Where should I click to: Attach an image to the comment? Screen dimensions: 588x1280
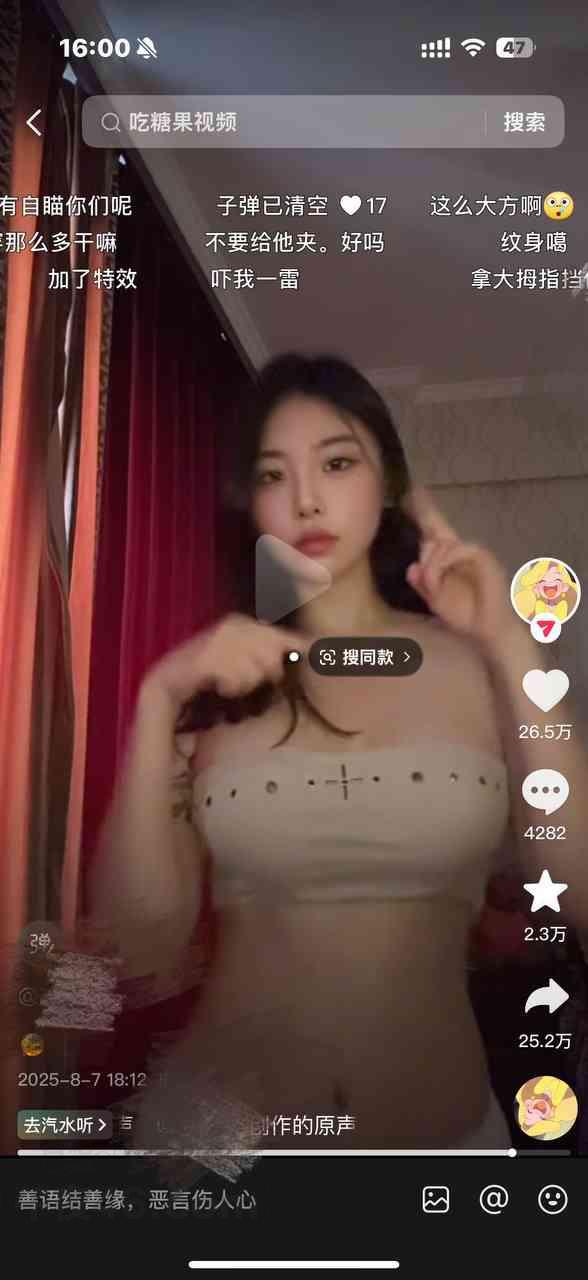436,1199
